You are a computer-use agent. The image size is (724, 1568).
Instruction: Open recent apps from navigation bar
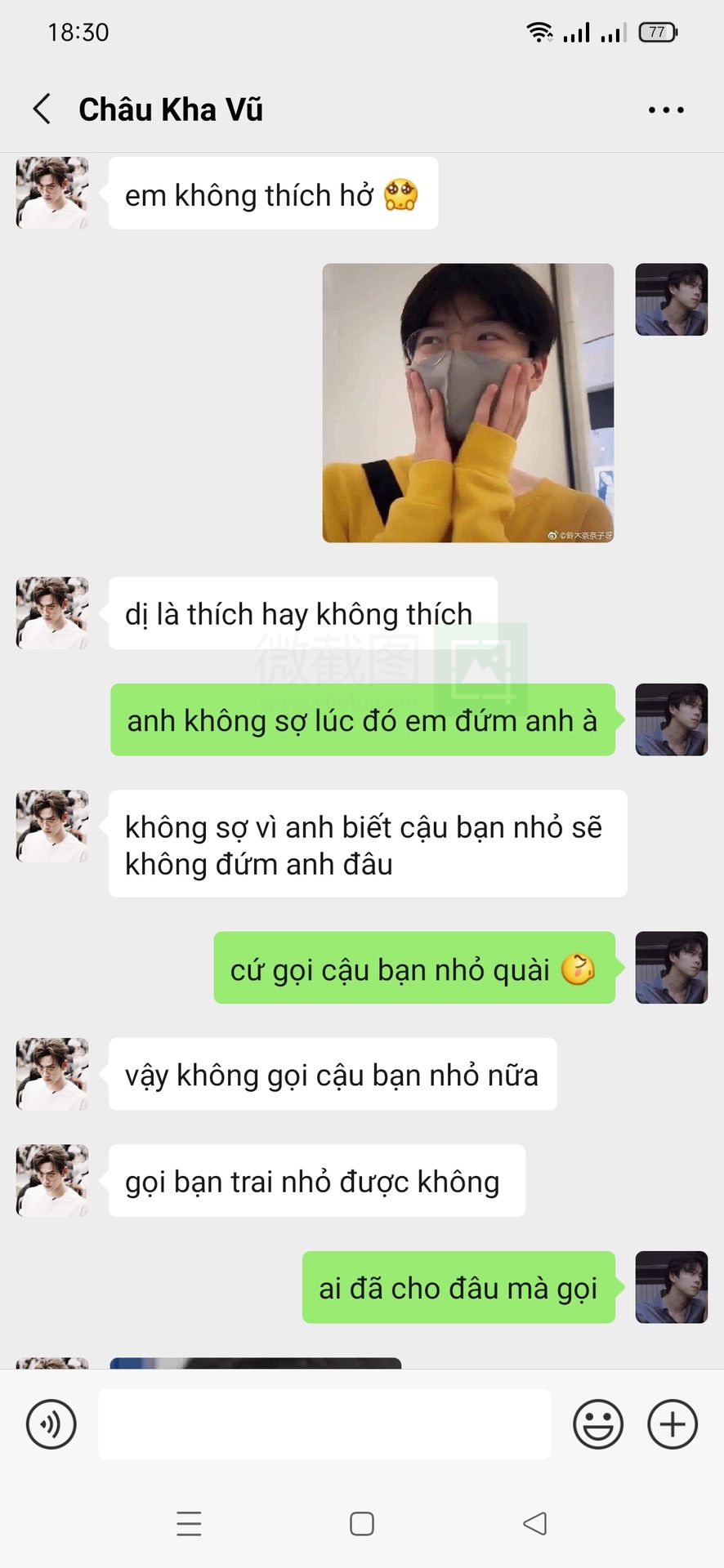coord(189,1524)
